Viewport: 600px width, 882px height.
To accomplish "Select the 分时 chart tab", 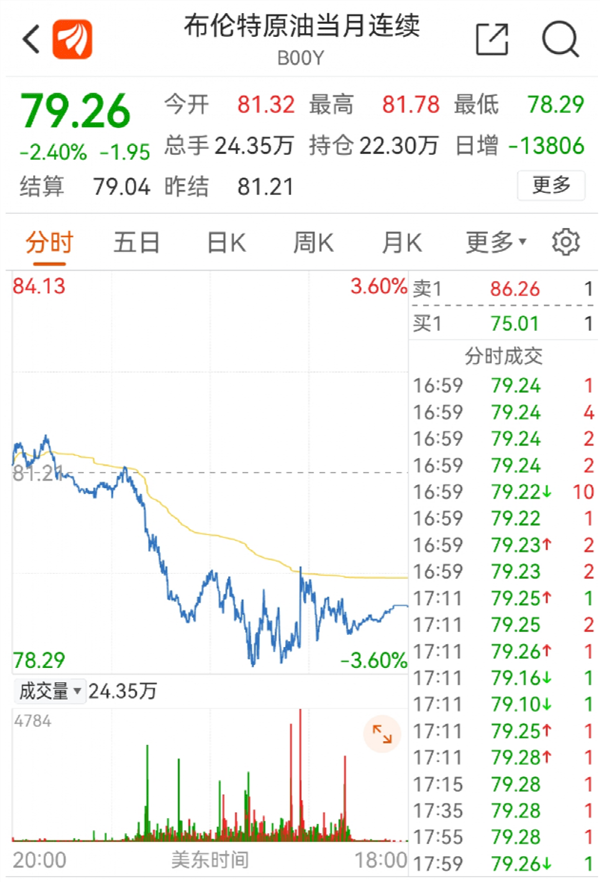I will click(x=49, y=242).
